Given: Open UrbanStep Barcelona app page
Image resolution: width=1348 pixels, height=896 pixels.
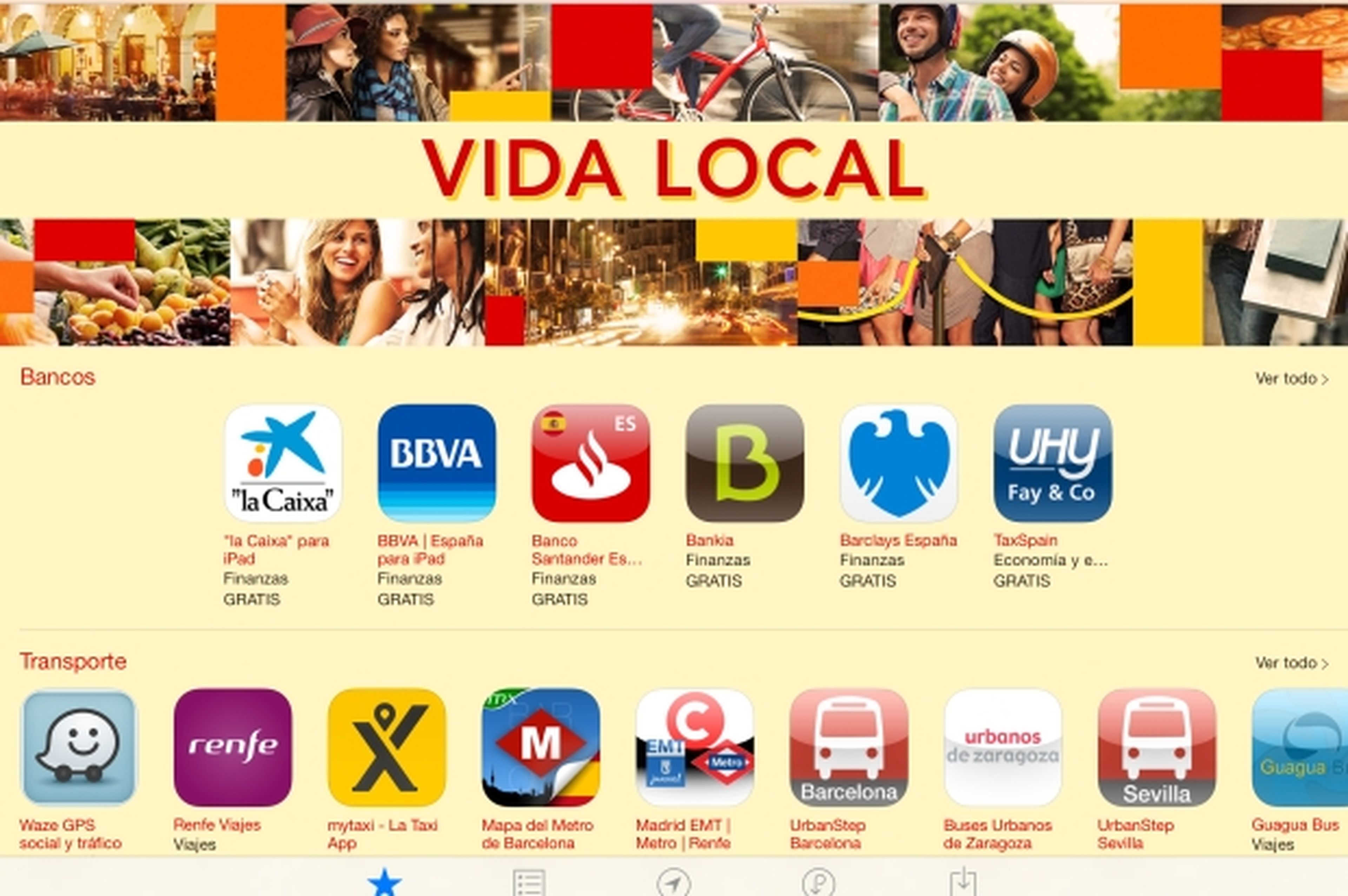Looking at the screenshot, I should [x=849, y=747].
